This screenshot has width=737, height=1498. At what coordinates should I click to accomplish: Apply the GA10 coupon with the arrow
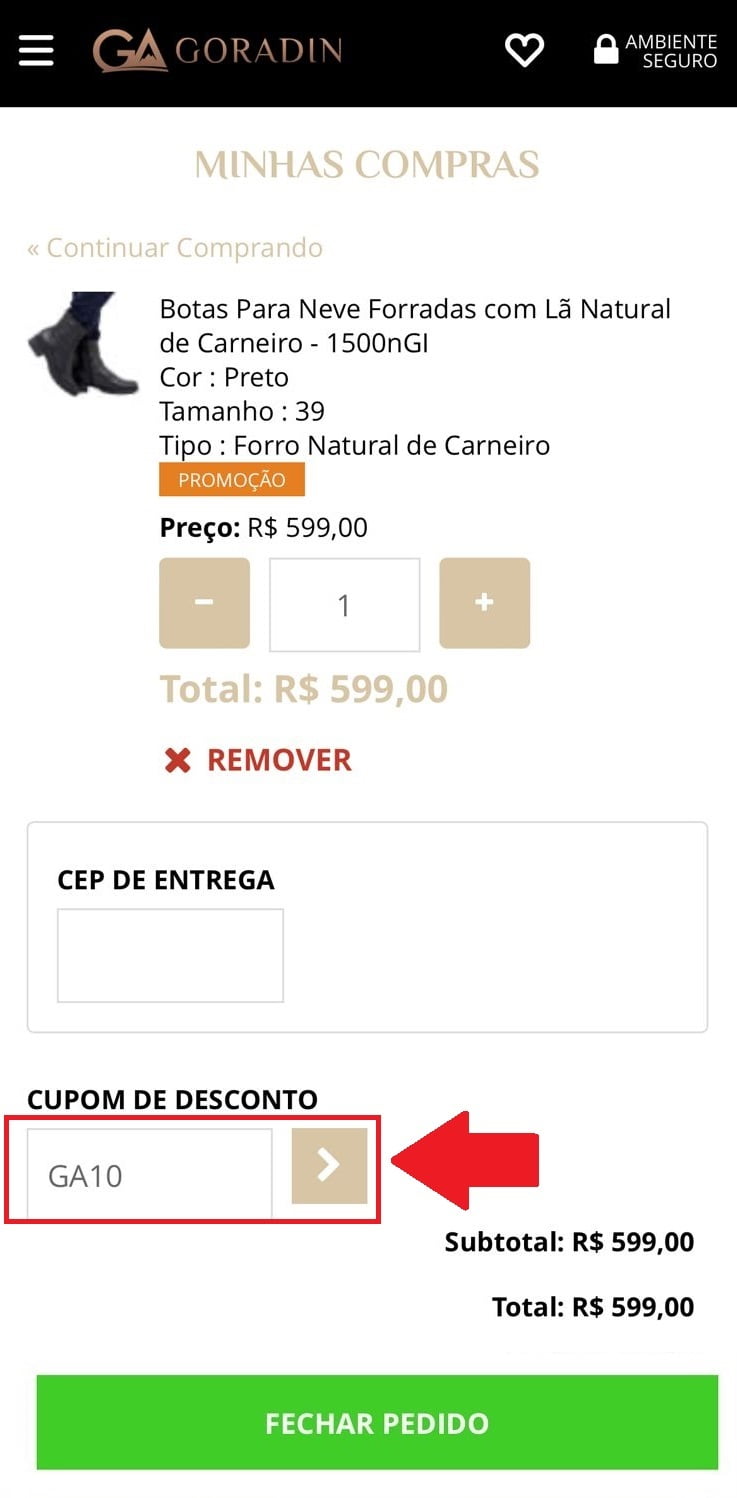pos(329,1165)
